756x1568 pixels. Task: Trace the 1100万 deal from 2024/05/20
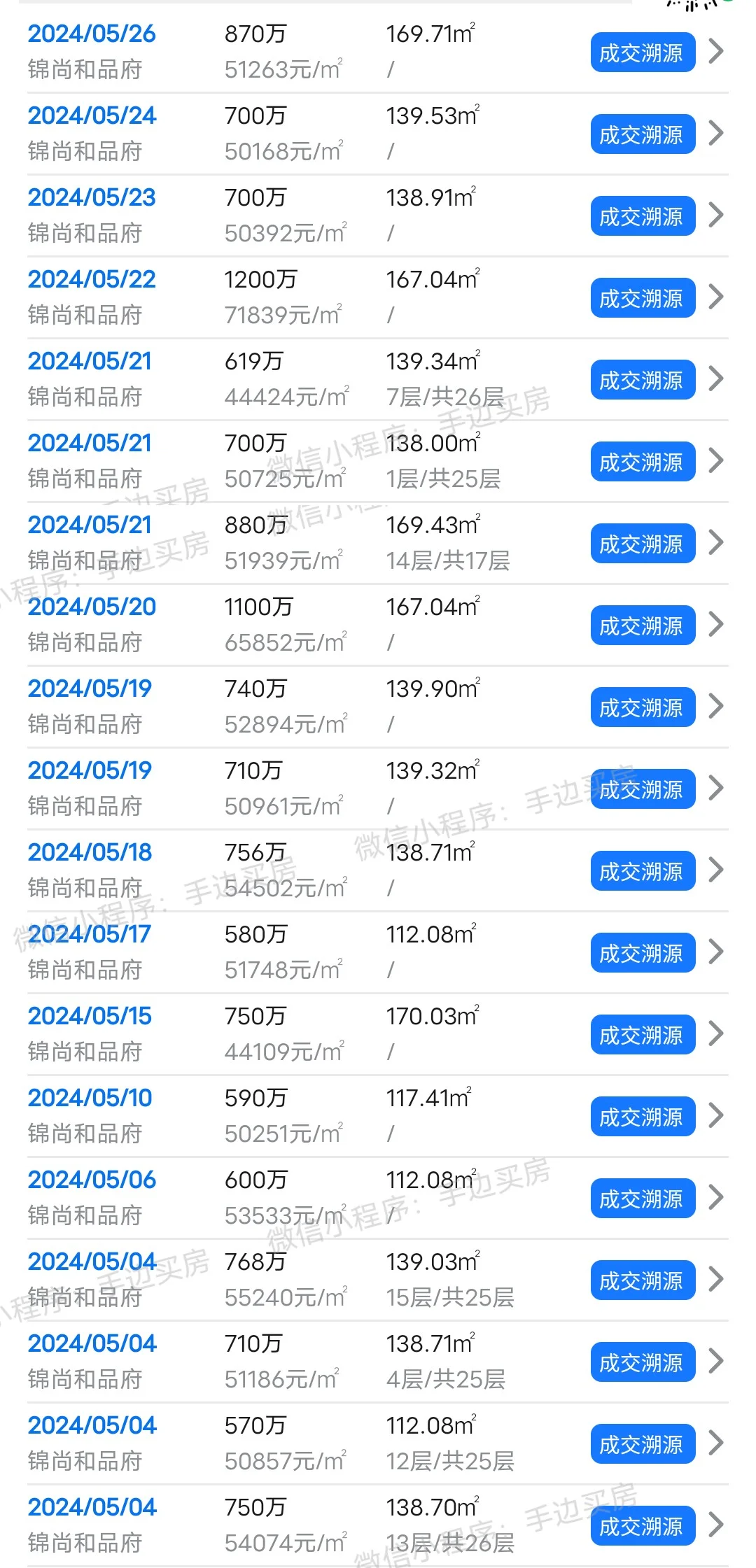pos(642,626)
